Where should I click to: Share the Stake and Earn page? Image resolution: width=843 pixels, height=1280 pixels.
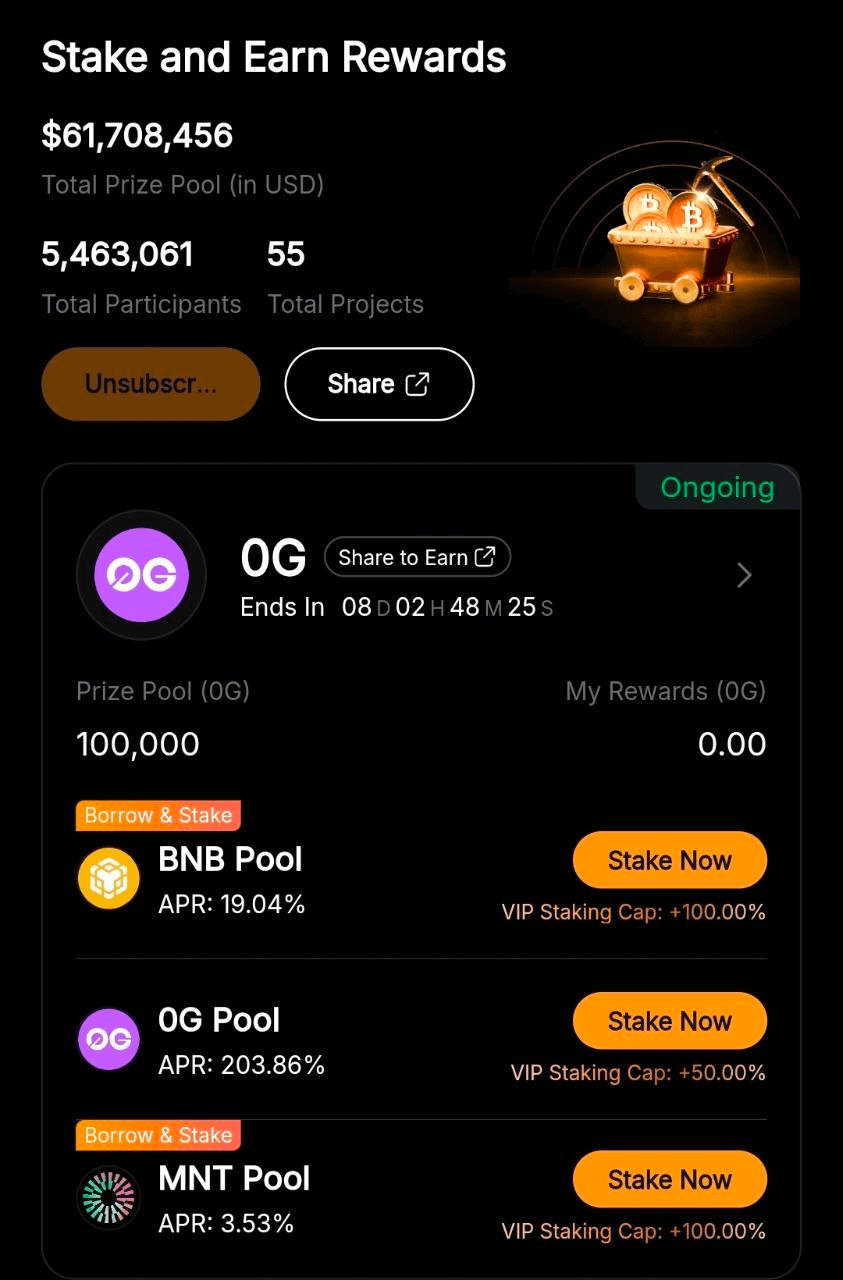click(379, 384)
